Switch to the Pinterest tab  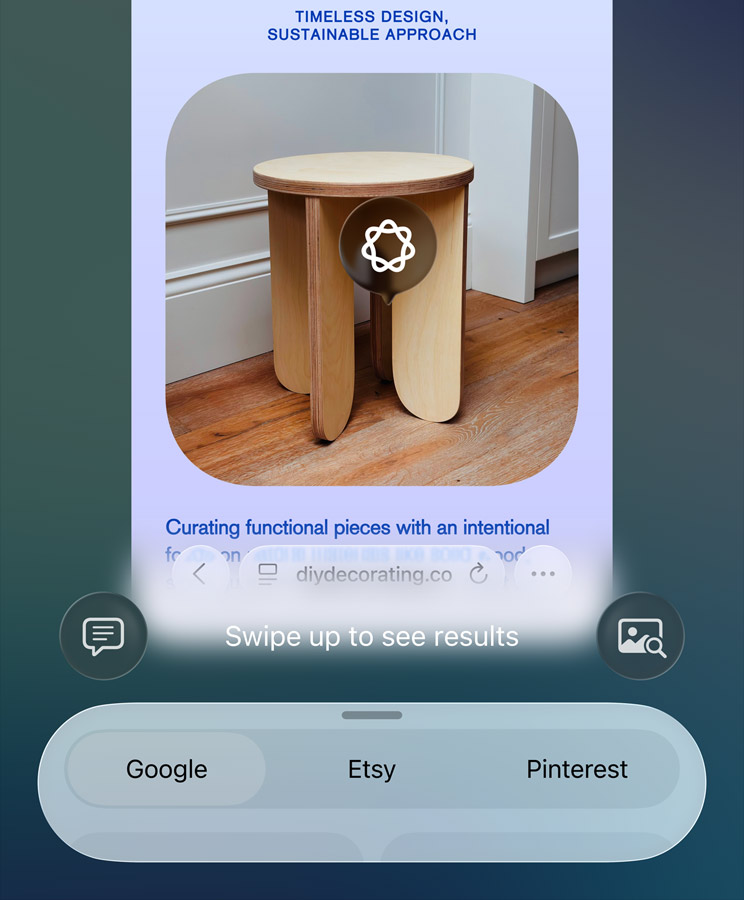pyautogui.click(x=577, y=769)
